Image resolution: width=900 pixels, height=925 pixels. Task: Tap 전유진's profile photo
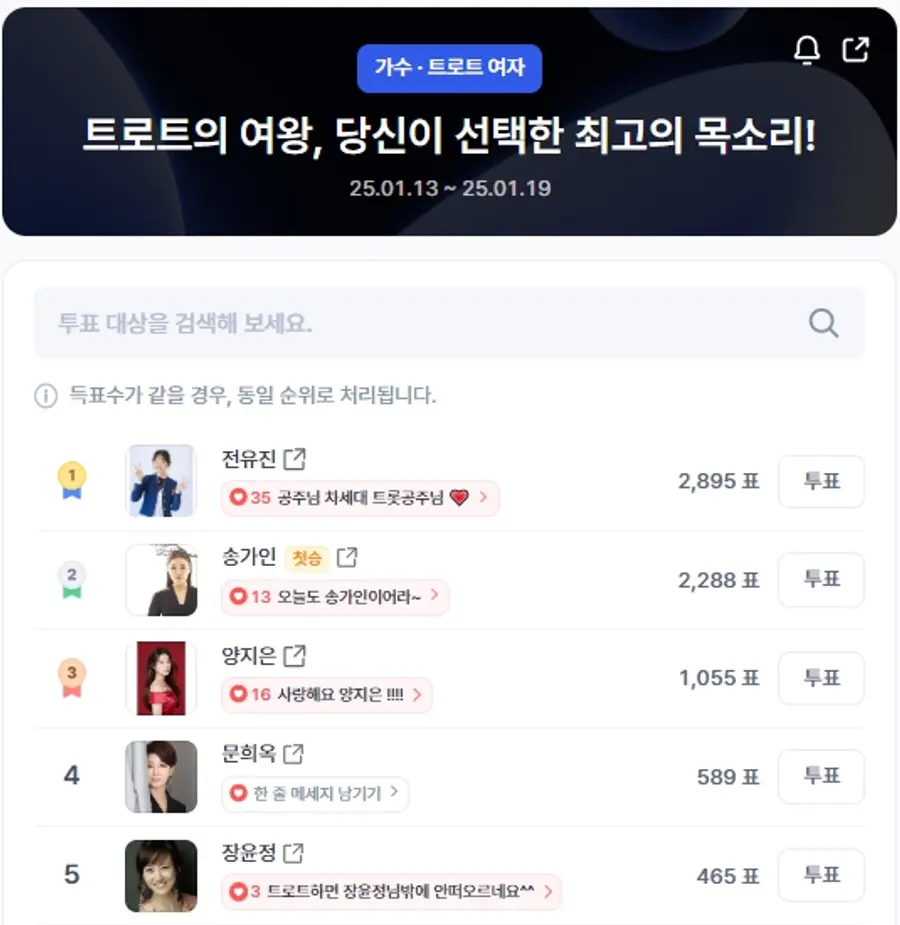(x=160, y=481)
